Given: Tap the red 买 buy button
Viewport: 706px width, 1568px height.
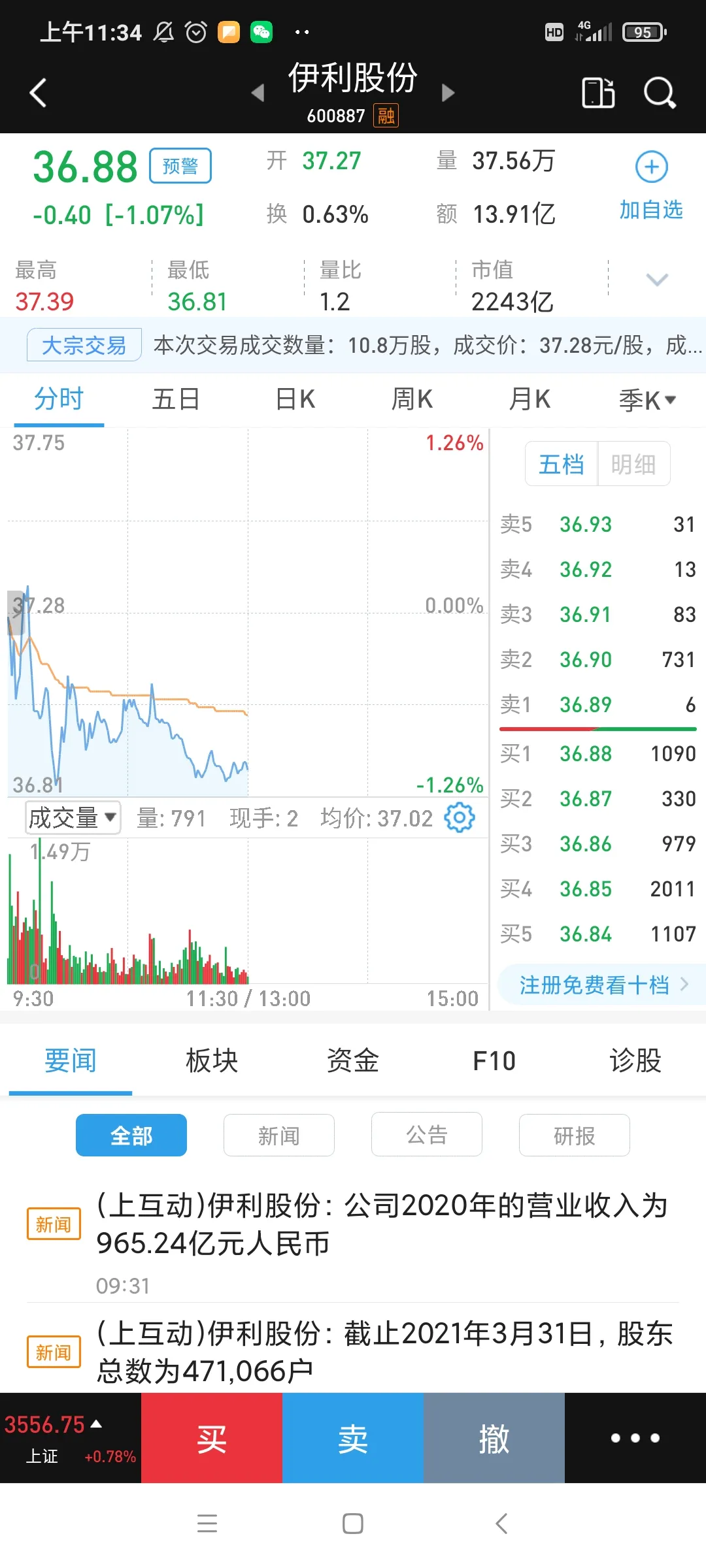Looking at the screenshot, I should (212, 1438).
